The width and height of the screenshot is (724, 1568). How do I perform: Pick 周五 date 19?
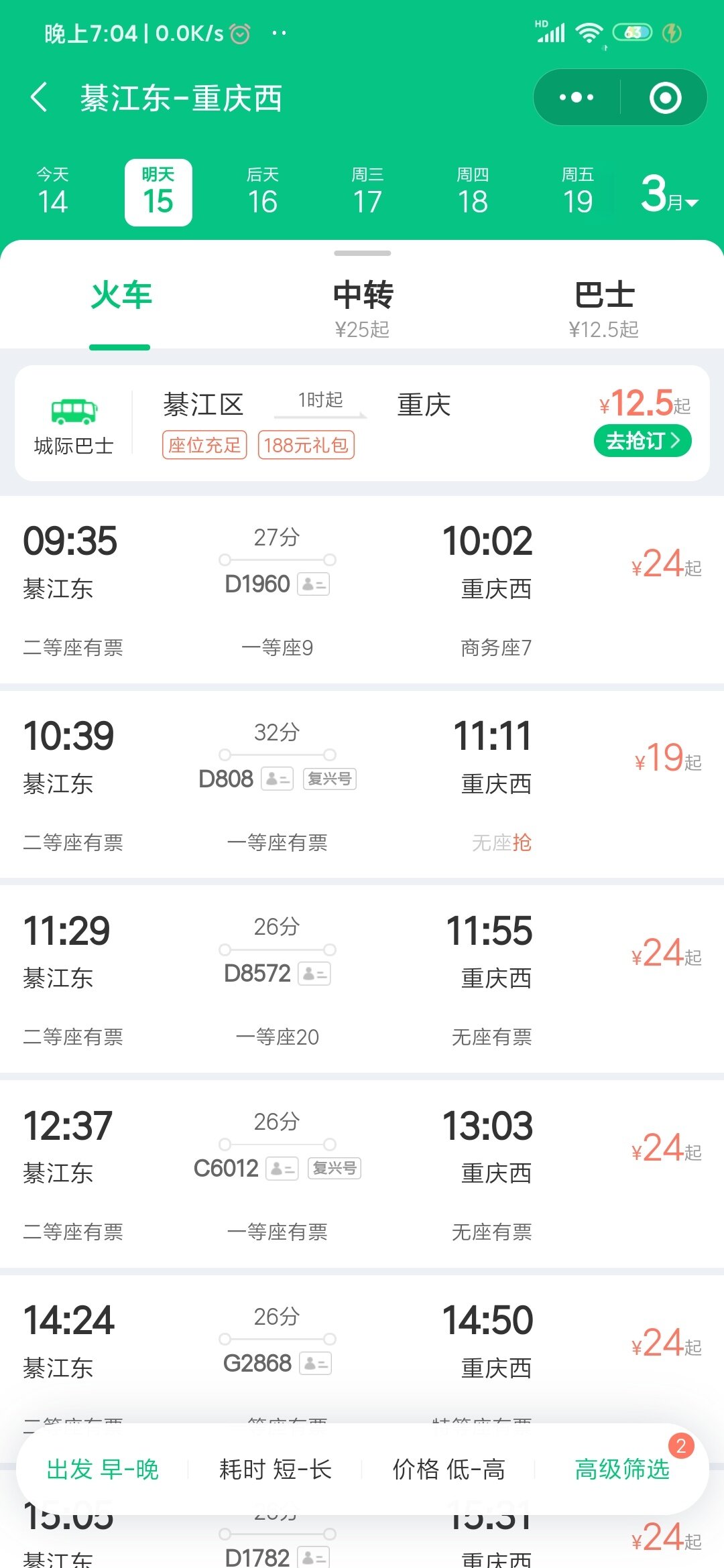coord(578,193)
